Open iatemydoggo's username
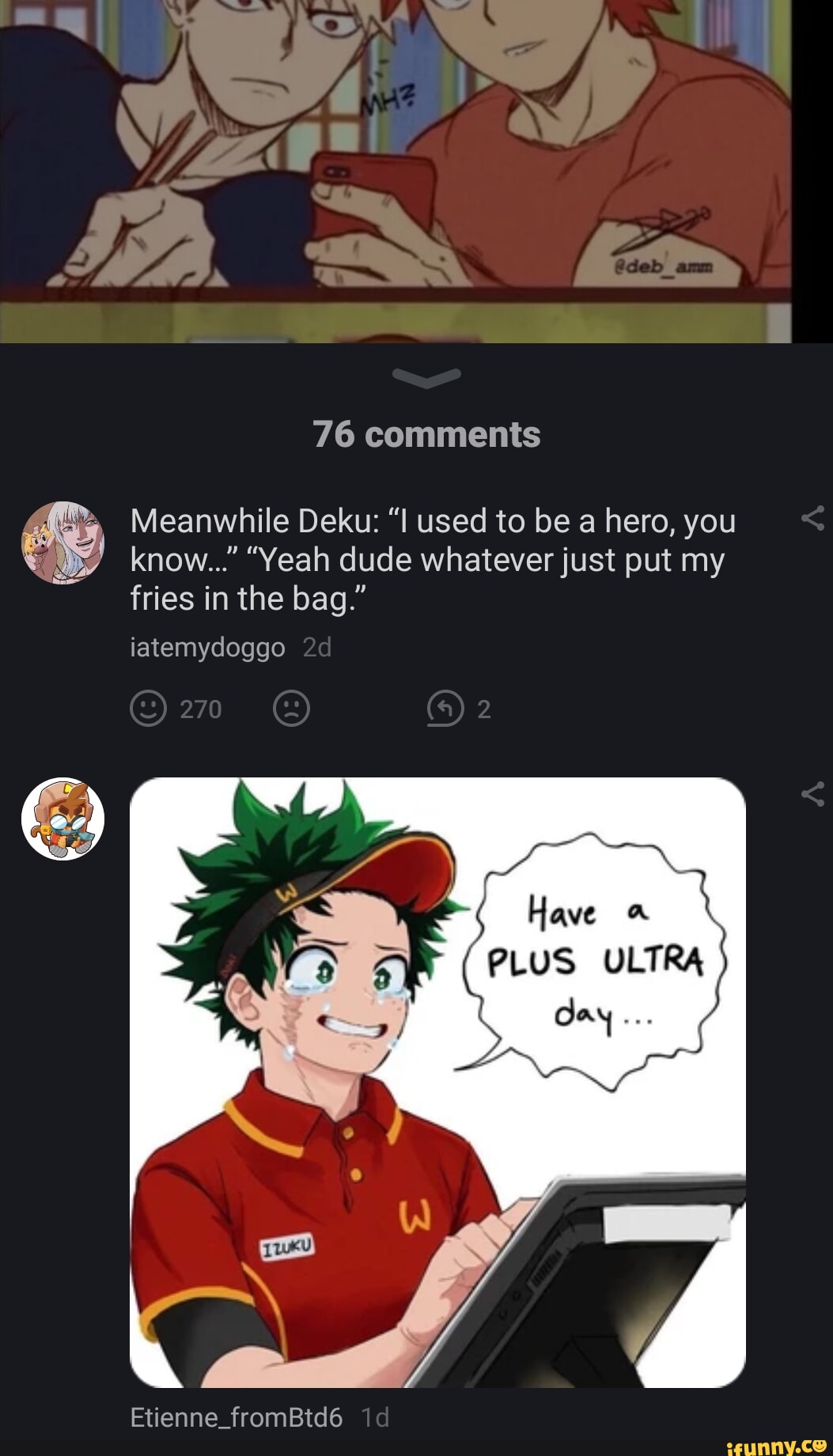833x1456 pixels. click(x=206, y=647)
